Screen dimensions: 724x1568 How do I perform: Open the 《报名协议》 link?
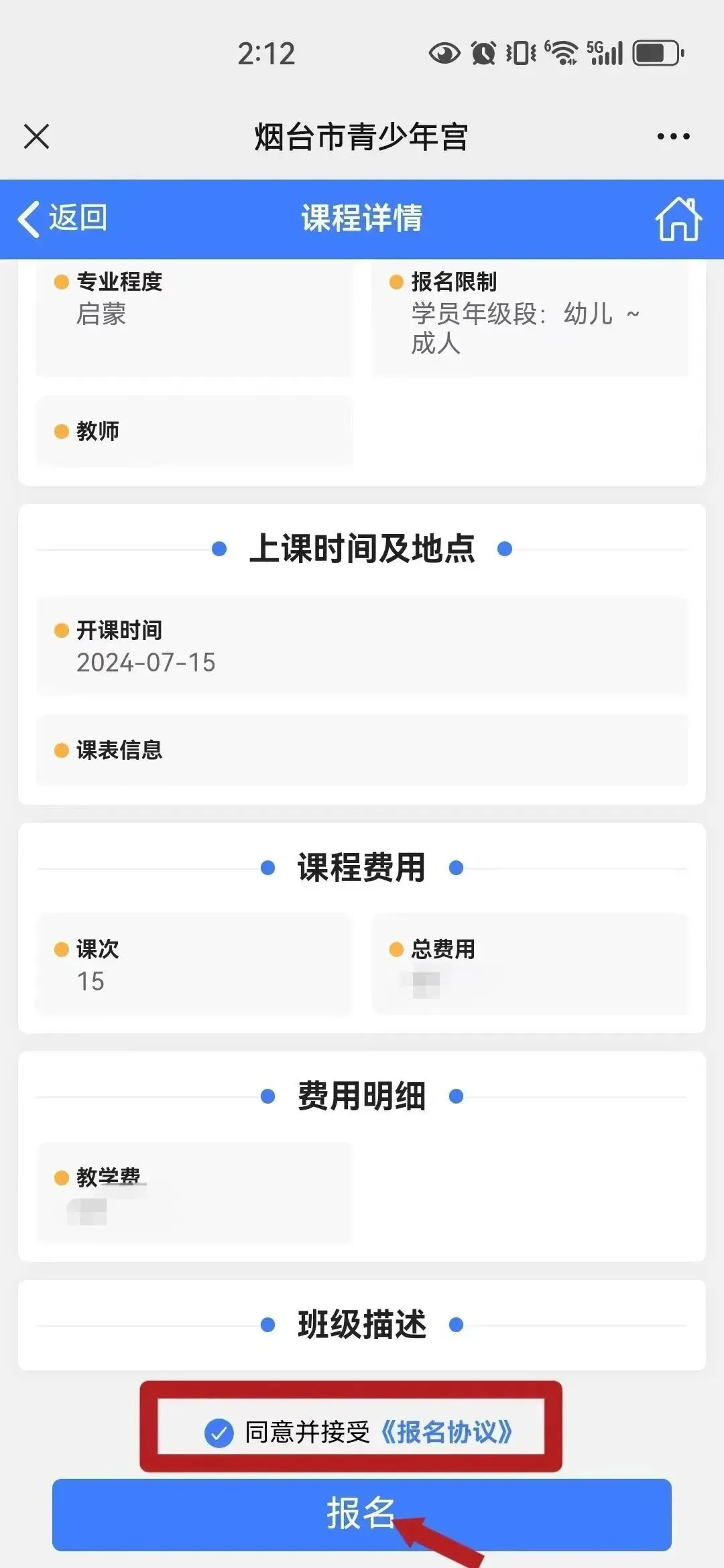pyautogui.click(x=446, y=1433)
